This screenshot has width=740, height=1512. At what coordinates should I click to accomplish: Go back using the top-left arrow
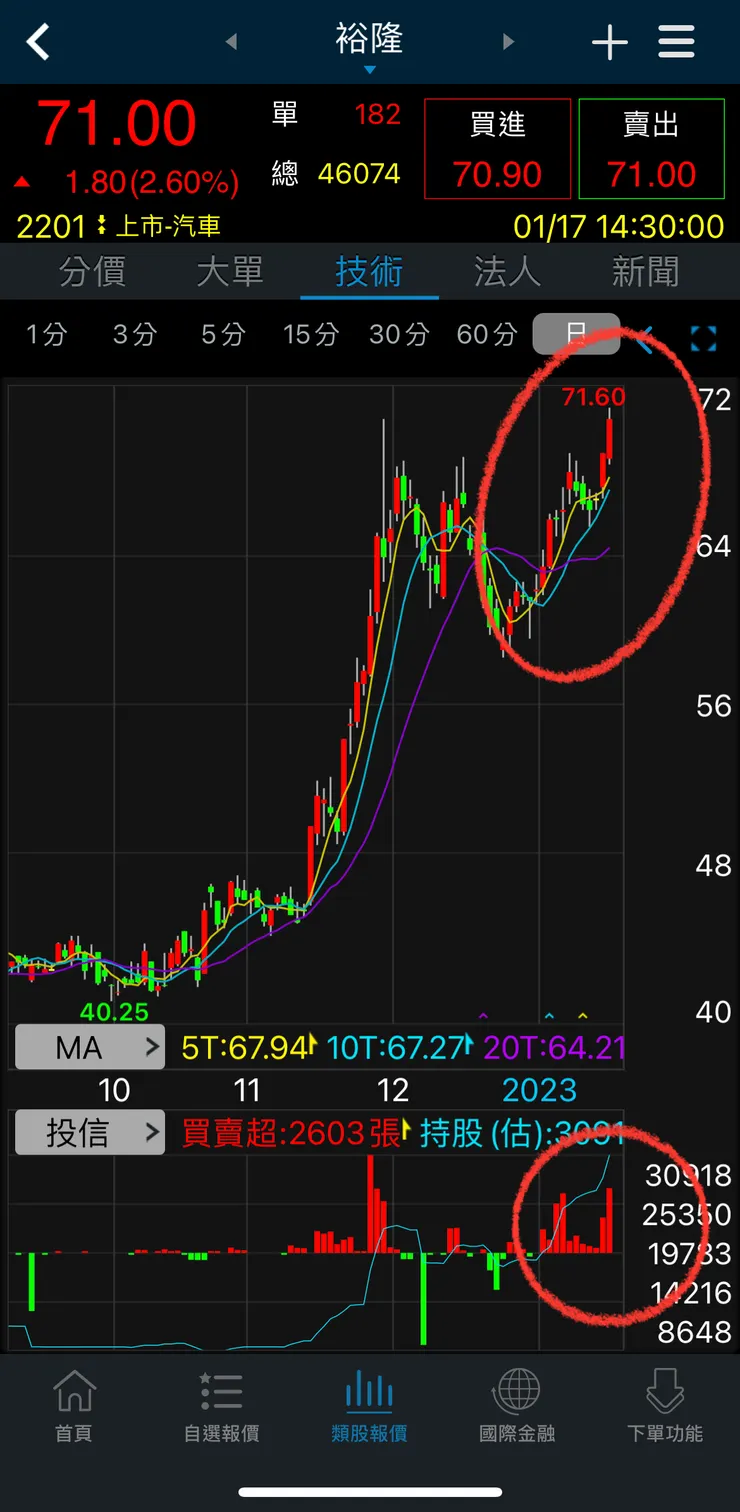pyautogui.click(x=38, y=42)
